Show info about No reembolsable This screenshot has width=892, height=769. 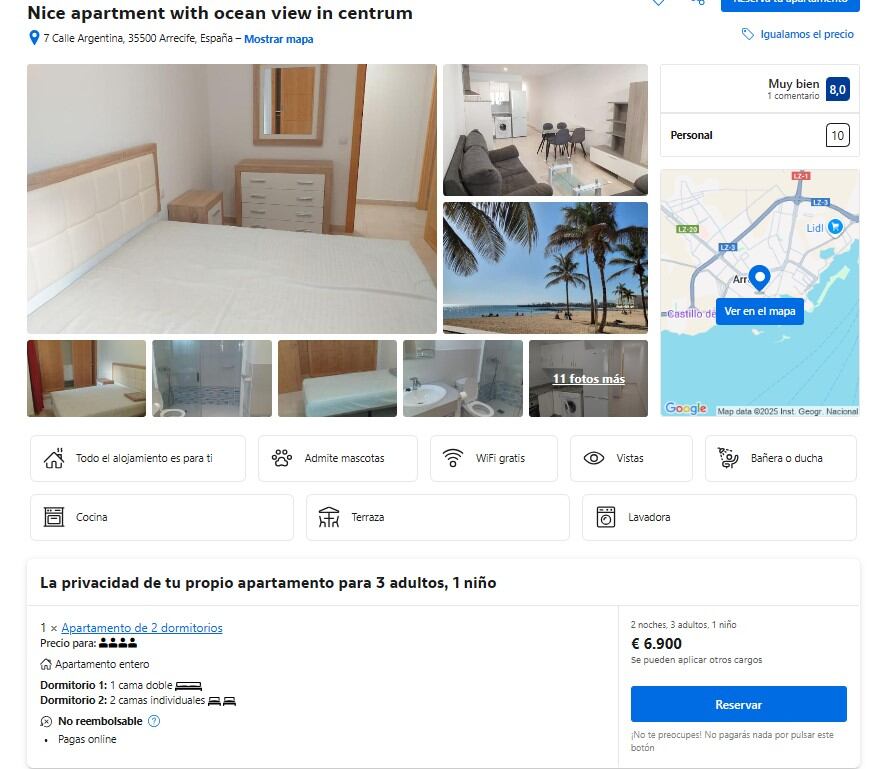coord(154,721)
